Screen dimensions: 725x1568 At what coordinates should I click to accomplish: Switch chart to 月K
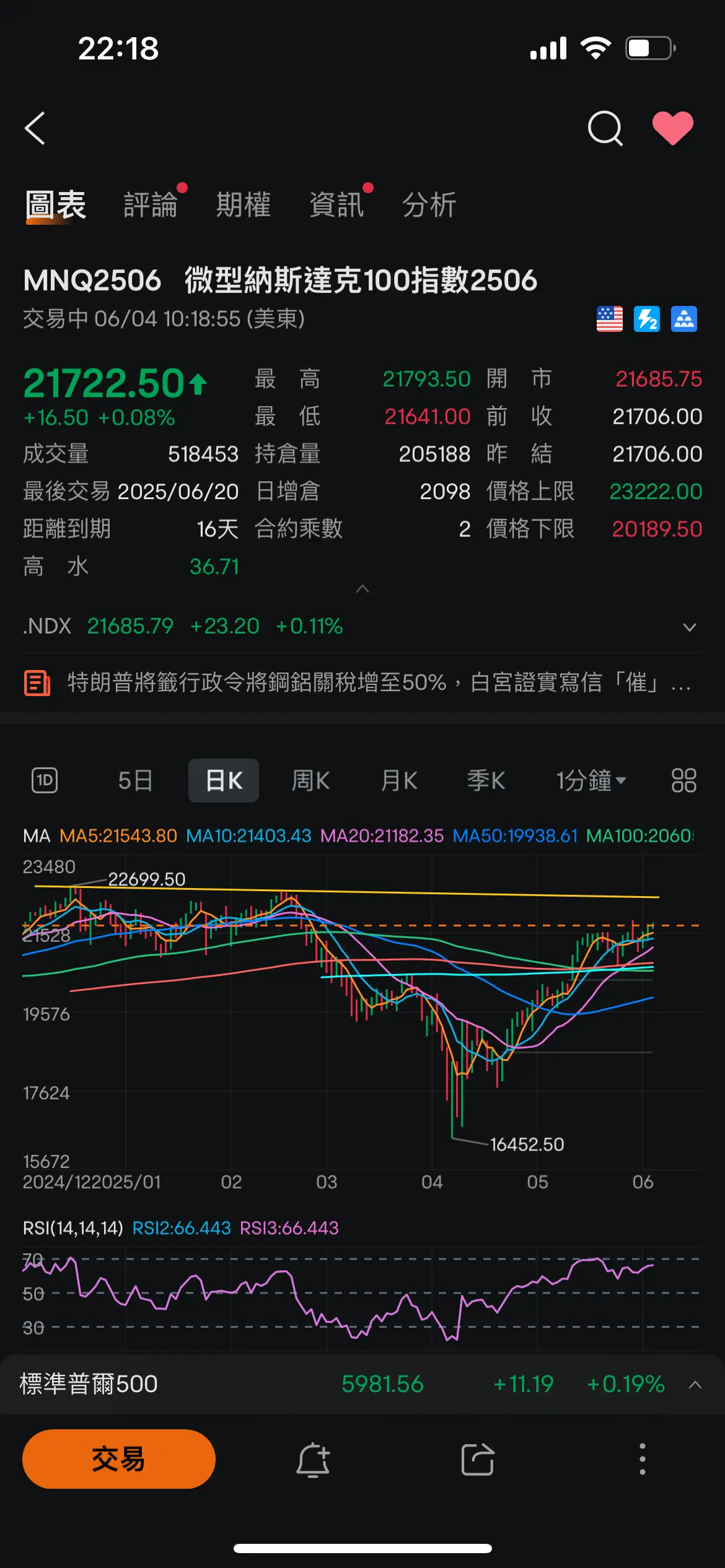click(x=400, y=780)
